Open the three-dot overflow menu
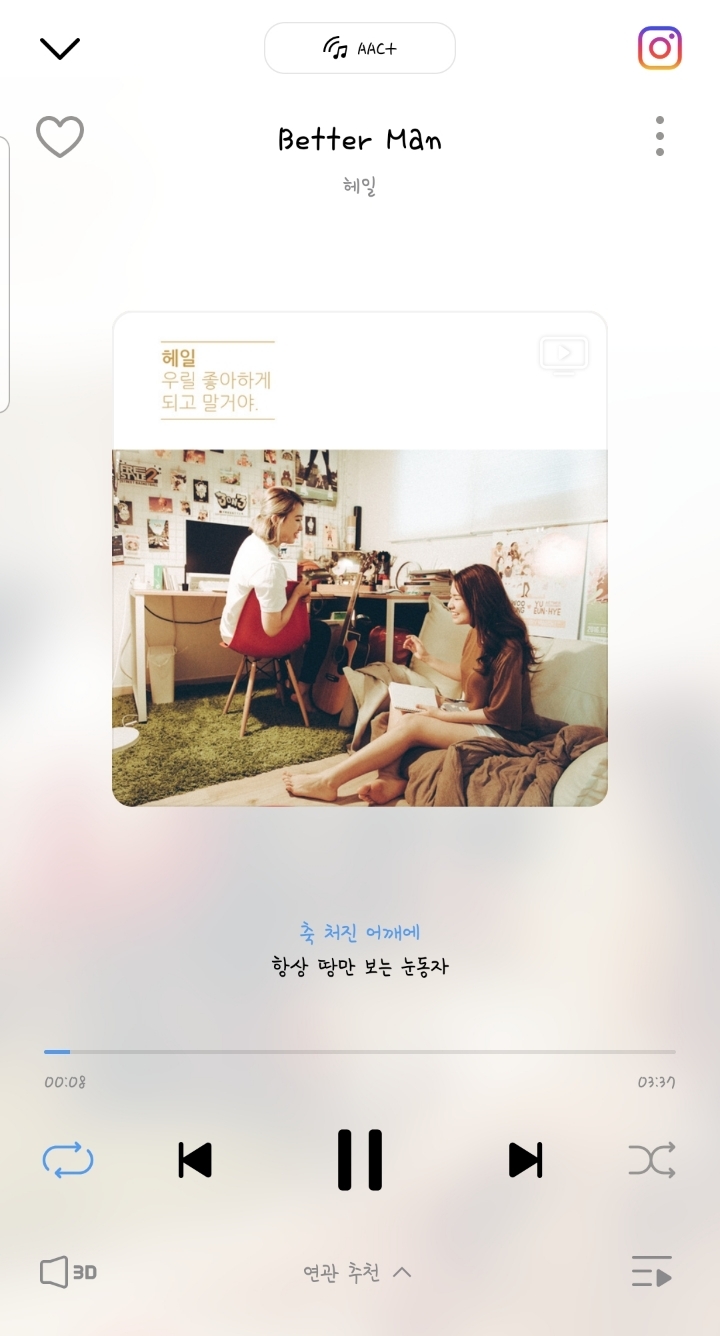Screen dimensions: 720x1336 click(x=660, y=136)
